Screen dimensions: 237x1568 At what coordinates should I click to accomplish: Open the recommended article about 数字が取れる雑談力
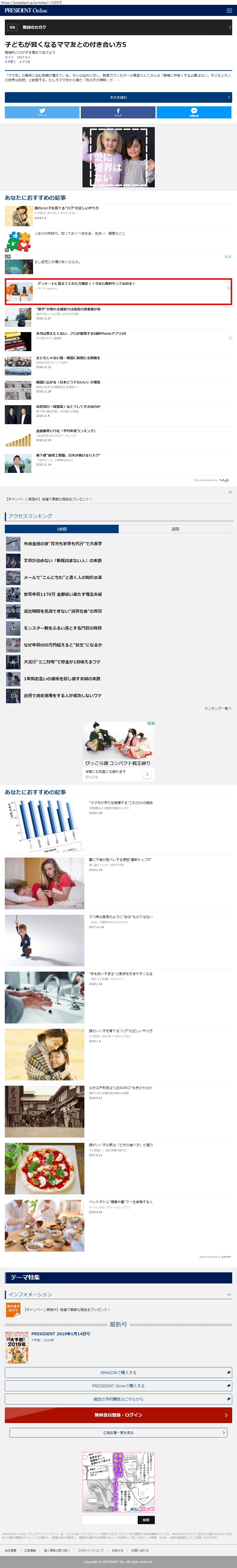pos(68,309)
